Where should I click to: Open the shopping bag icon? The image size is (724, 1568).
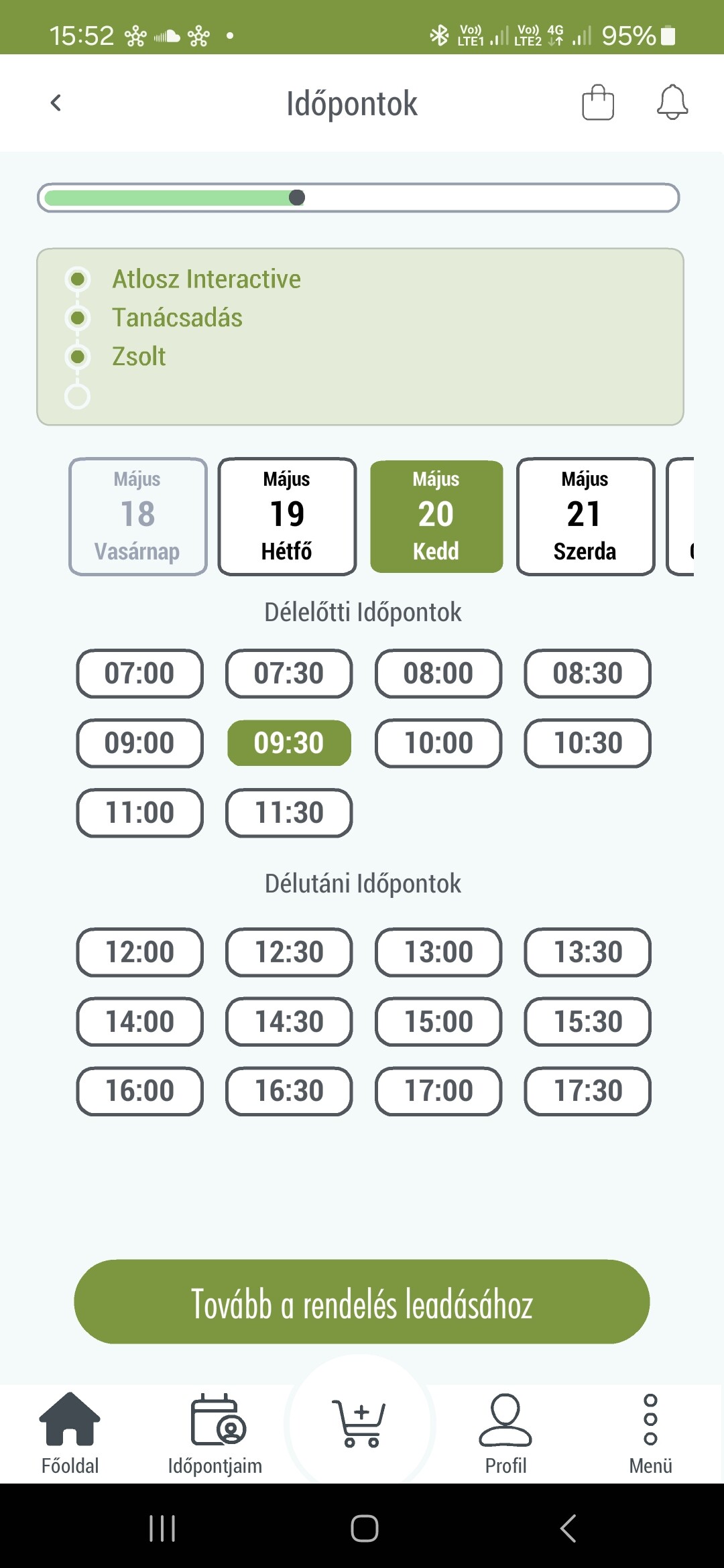597,103
